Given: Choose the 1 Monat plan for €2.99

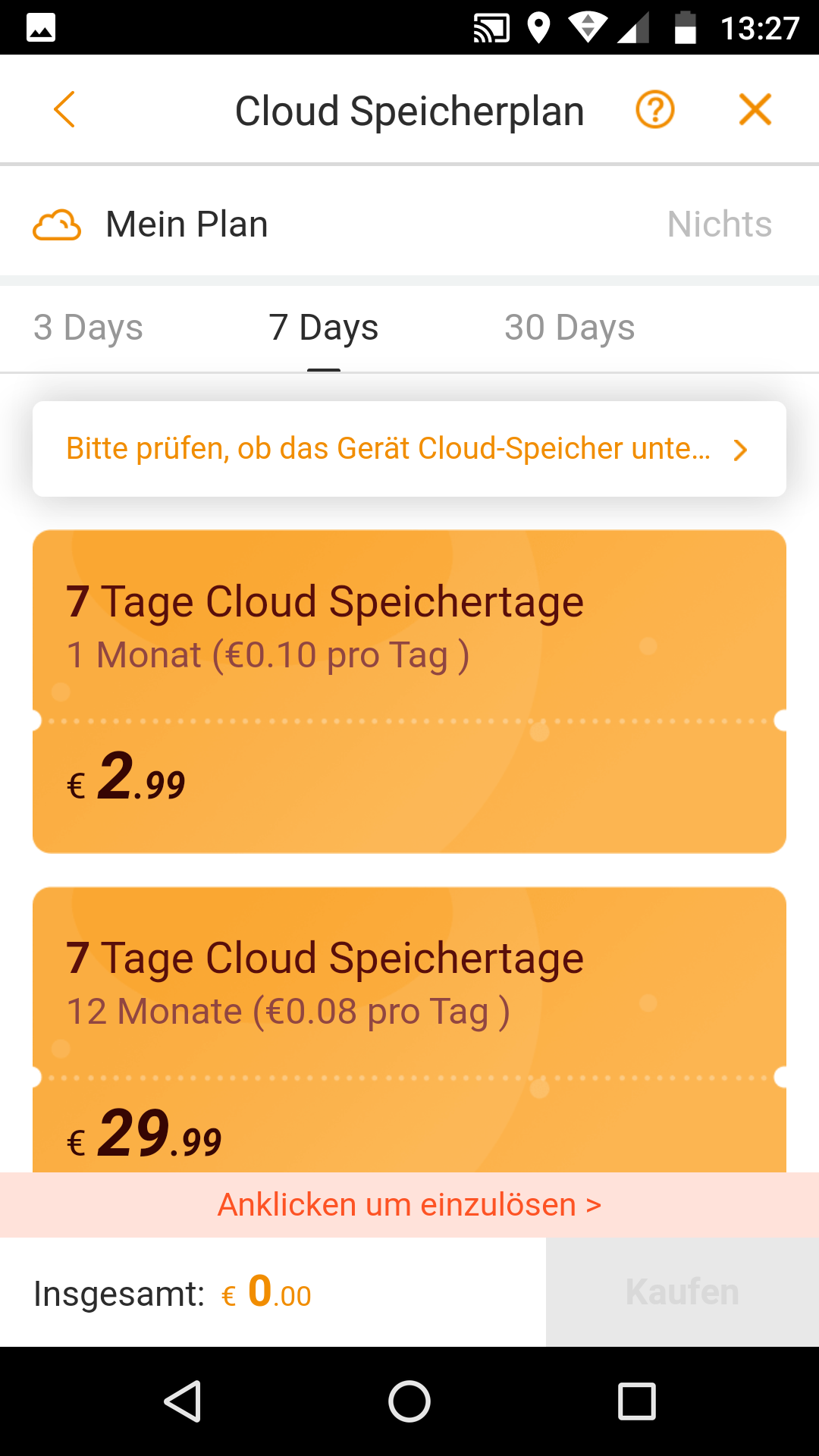Looking at the screenshot, I should 409,692.
